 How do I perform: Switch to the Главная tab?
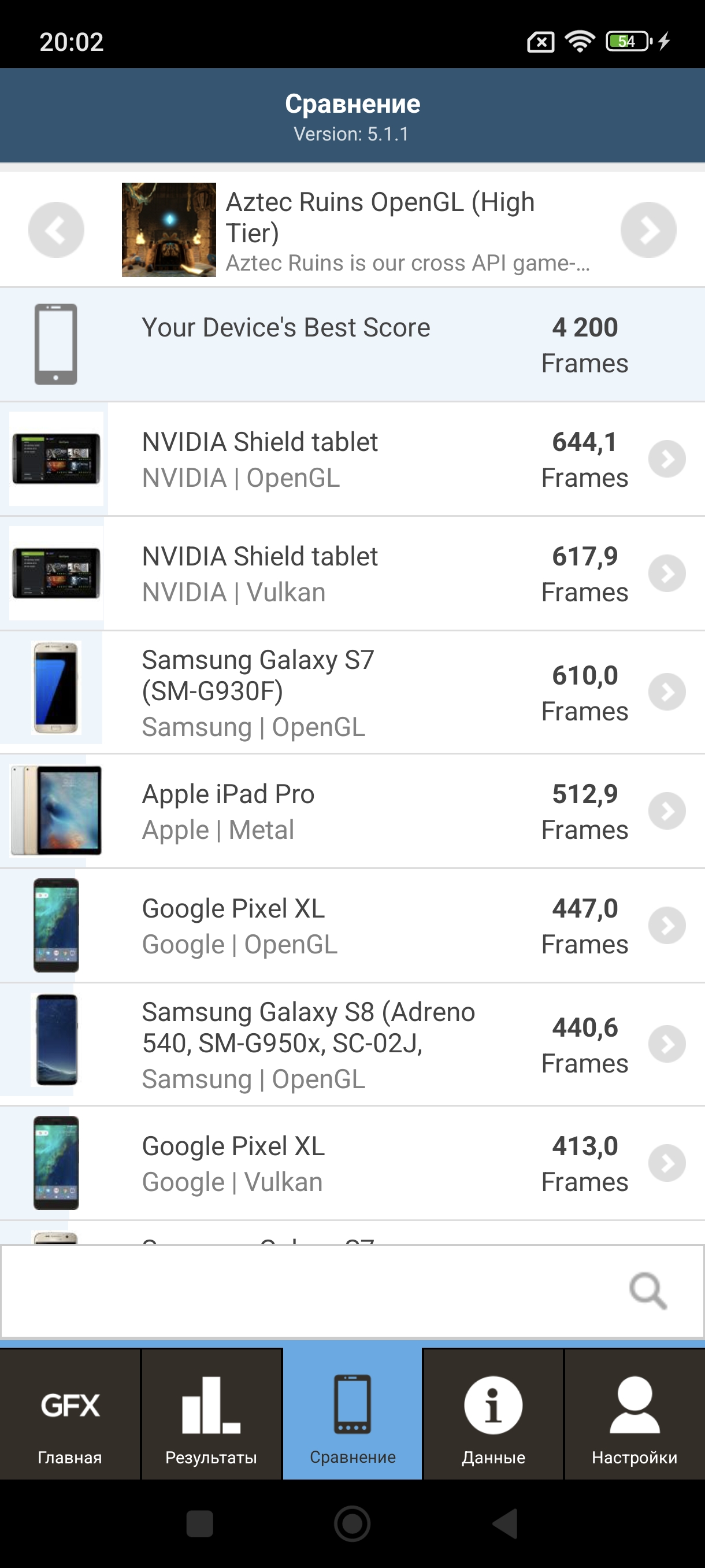[70, 1415]
